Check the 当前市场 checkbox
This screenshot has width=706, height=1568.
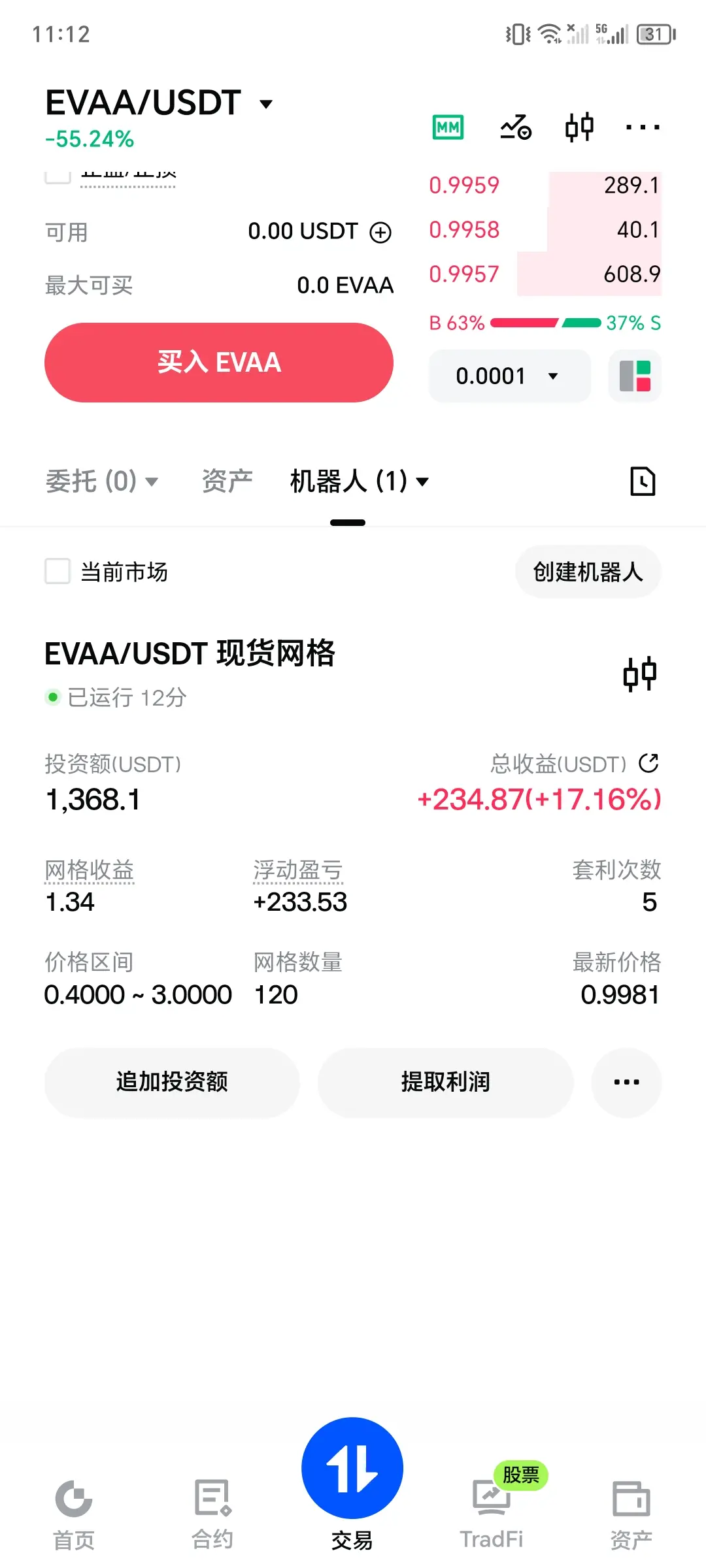58,571
